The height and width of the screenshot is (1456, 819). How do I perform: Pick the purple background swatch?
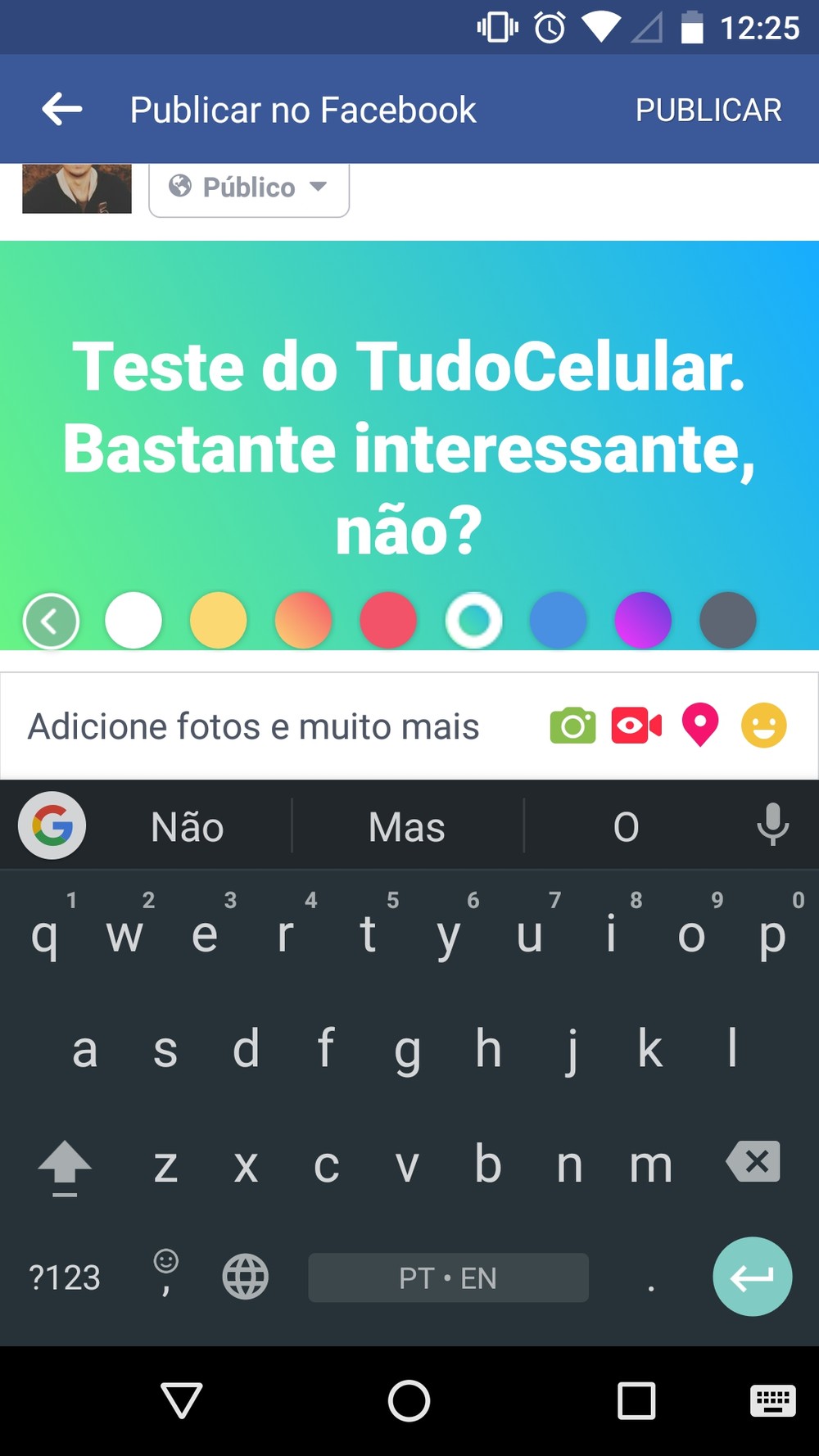643,621
